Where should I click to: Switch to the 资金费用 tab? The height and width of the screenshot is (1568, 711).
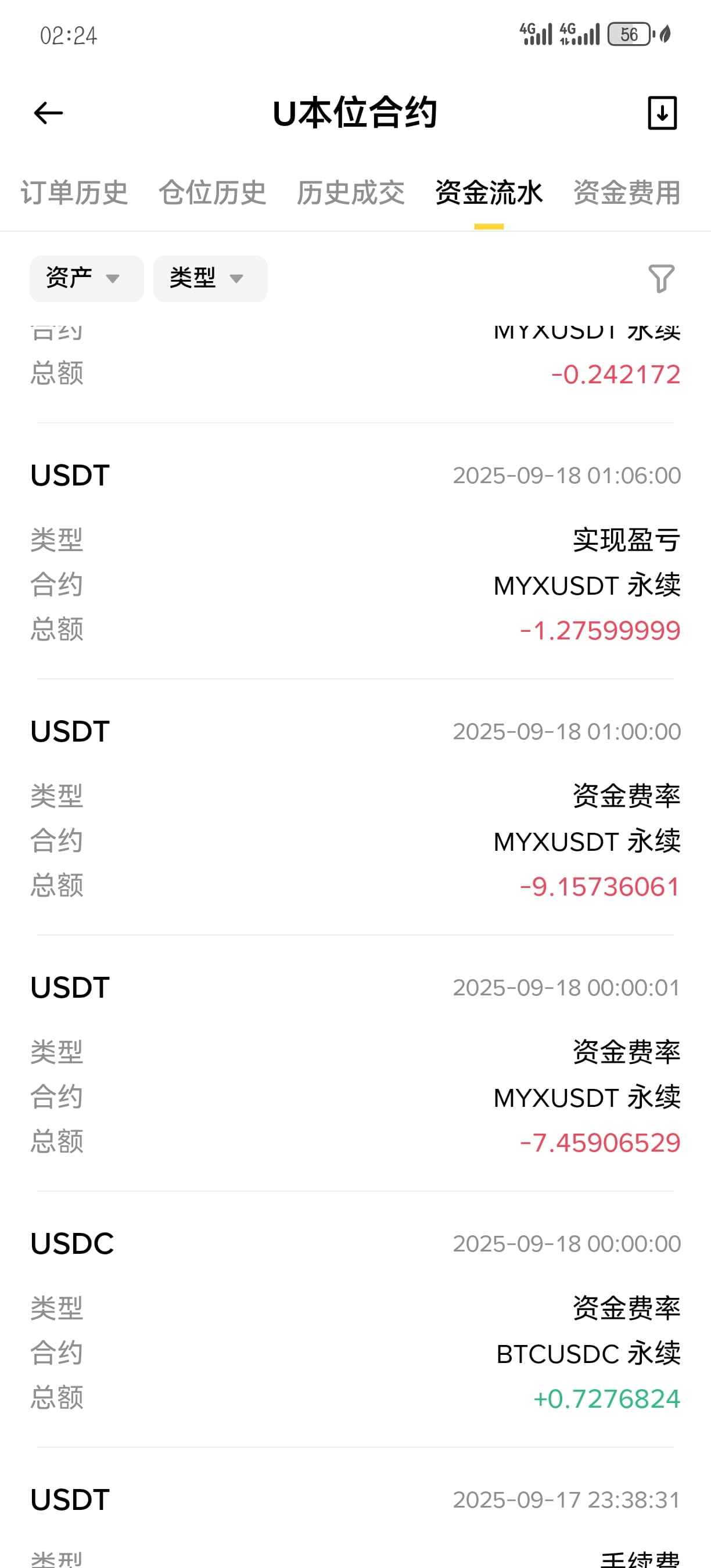627,193
